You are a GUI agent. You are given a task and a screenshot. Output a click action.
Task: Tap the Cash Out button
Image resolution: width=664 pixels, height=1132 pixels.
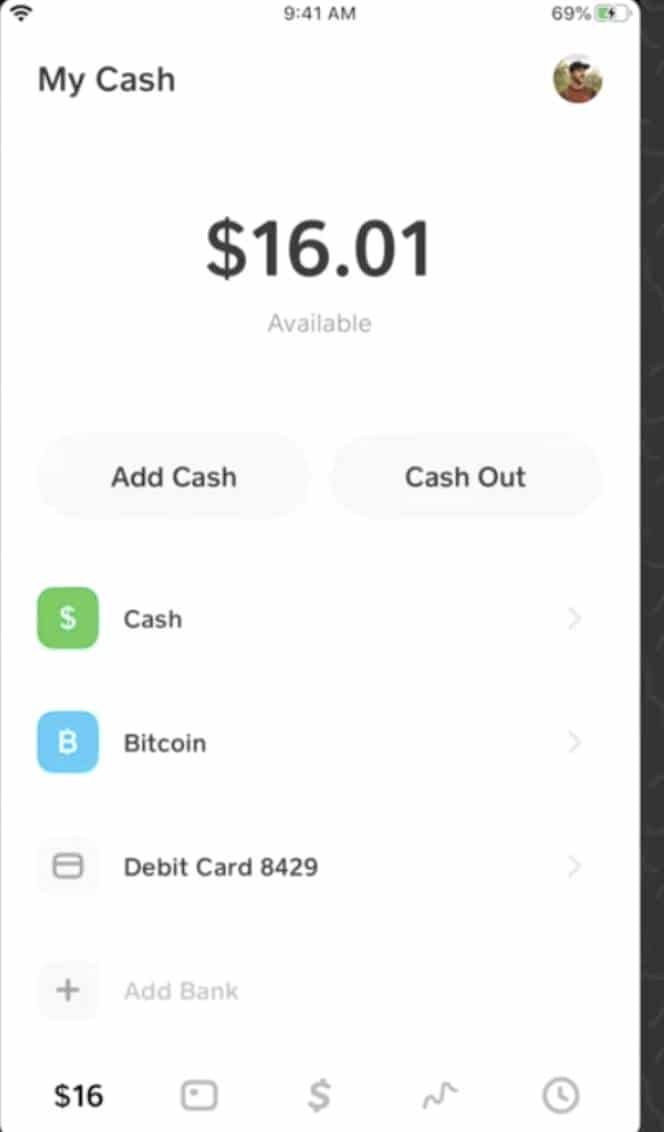coord(466,476)
